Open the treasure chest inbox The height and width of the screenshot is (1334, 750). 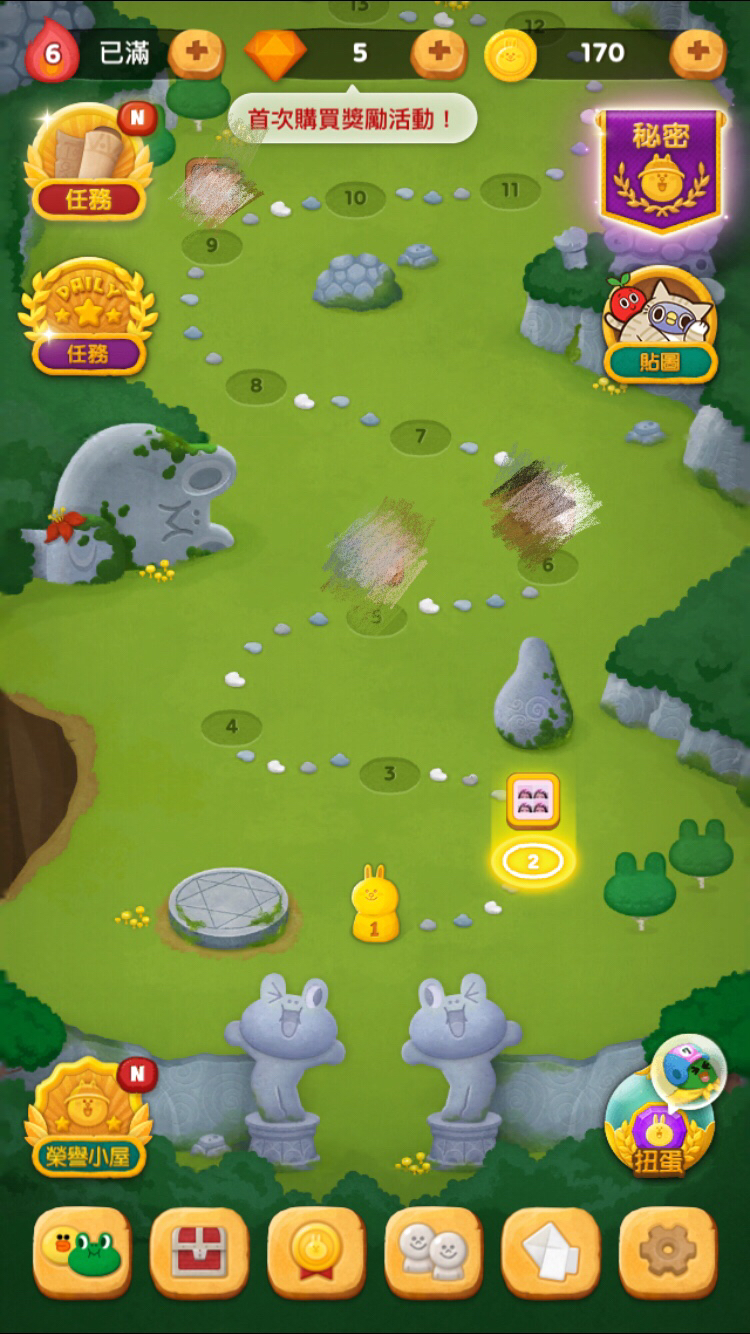199,1252
